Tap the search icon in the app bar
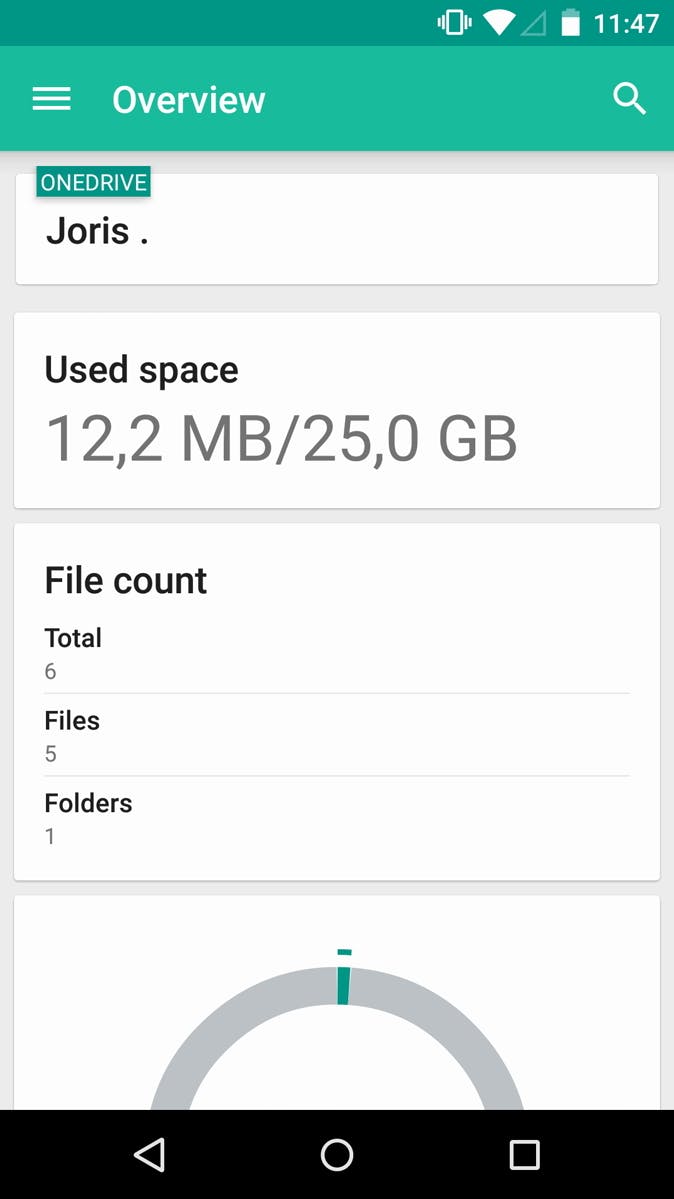Image resolution: width=674 pixels, height=1199 pixels. pyautogui.click(x=629, y=99)
